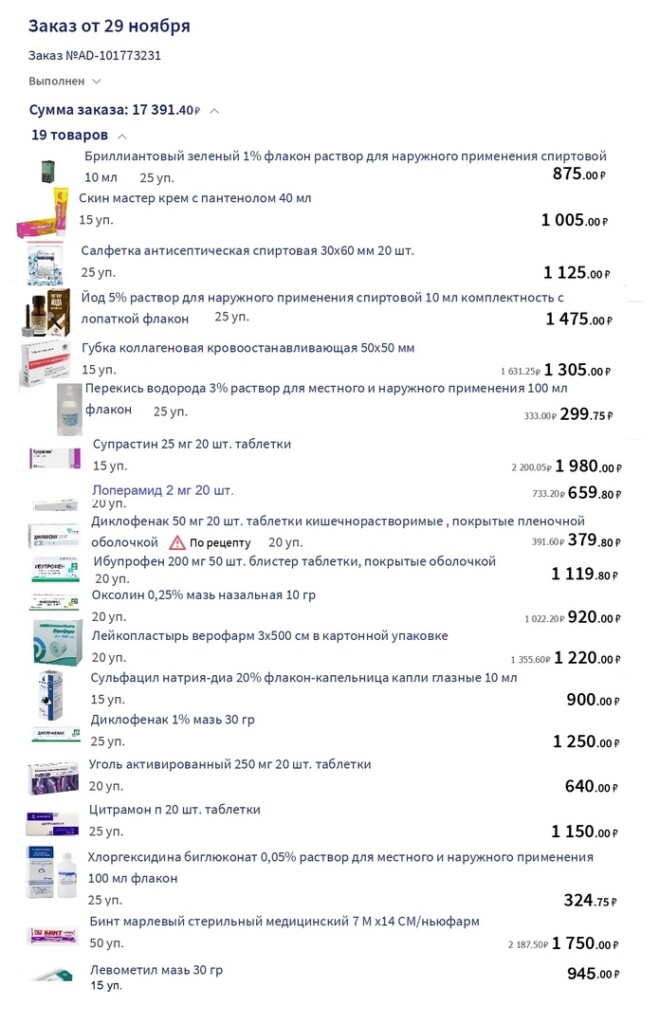Image resolution: width=660 pixels, height=1024 pixels.
Task: Select Лейкопластырь верофарм item
Action: (x=269, y=636)
